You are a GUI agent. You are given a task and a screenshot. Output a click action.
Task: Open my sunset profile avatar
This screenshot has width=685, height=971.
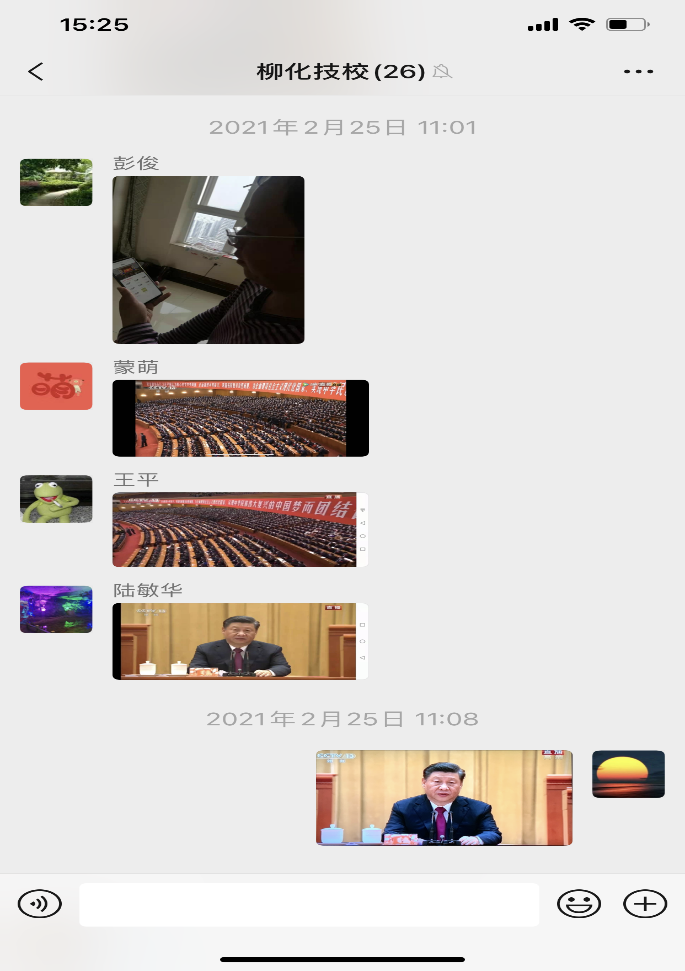tap(628, 774)
